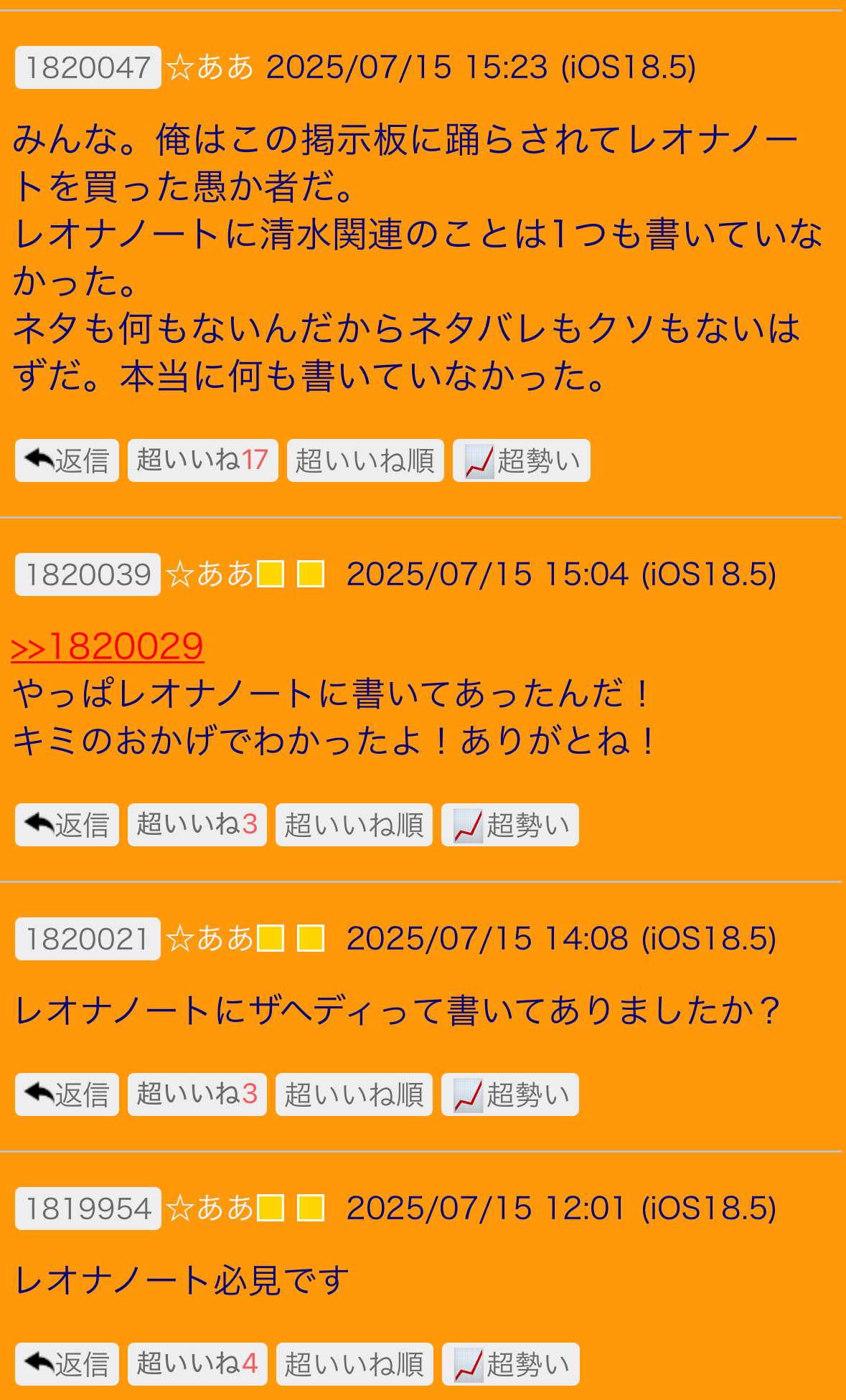
Task: Open post number 1820039
Action: (x=88, y=574)
